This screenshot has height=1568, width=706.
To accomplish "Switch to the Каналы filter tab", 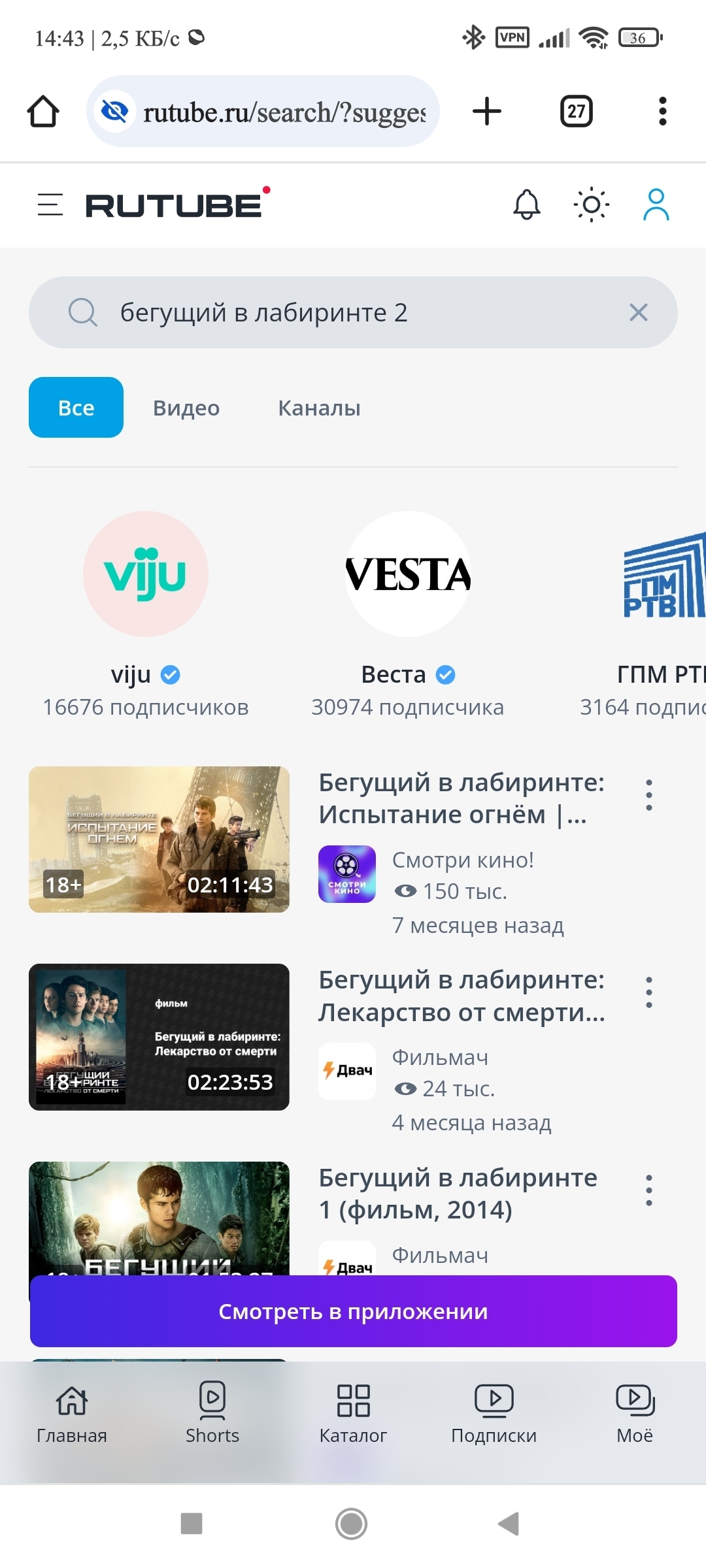I will coord(319,408).
